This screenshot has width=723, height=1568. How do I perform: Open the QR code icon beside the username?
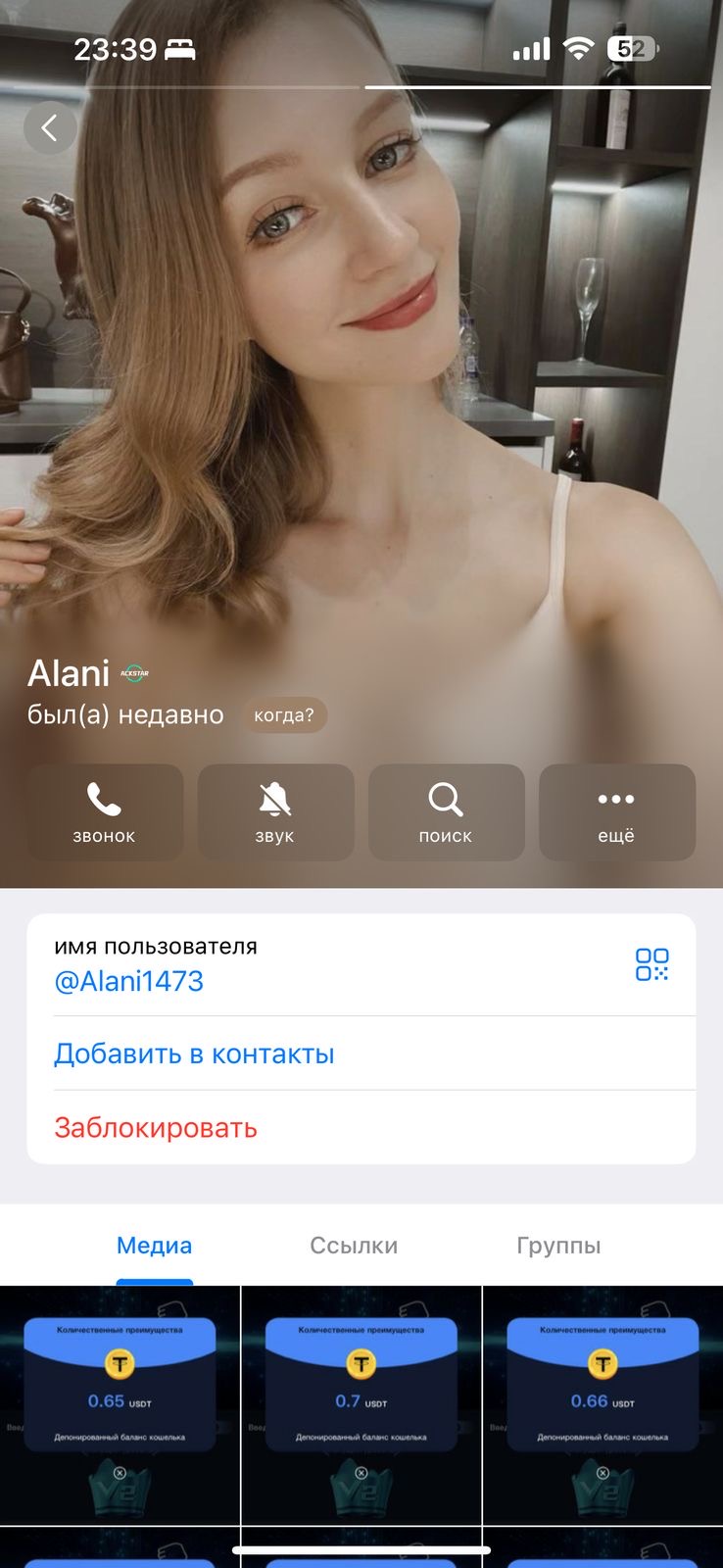point(651,964)
